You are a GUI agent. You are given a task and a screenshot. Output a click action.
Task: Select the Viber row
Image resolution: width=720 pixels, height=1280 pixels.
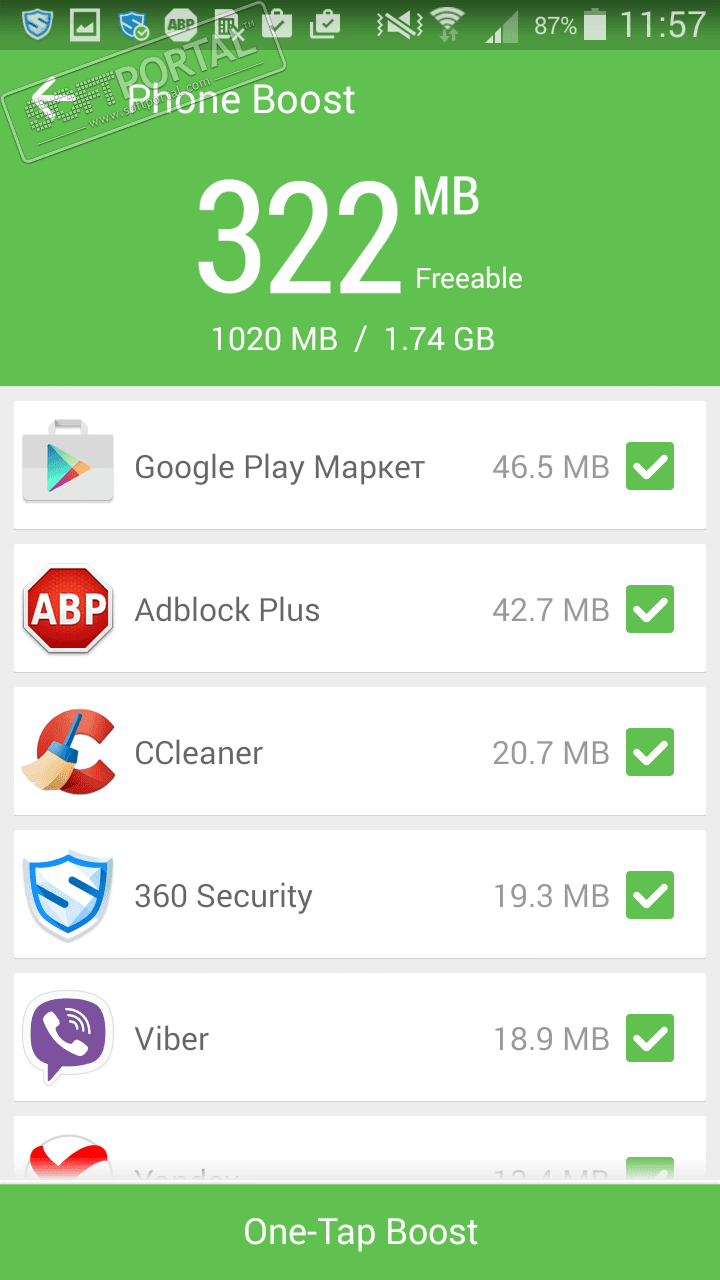300,1038
